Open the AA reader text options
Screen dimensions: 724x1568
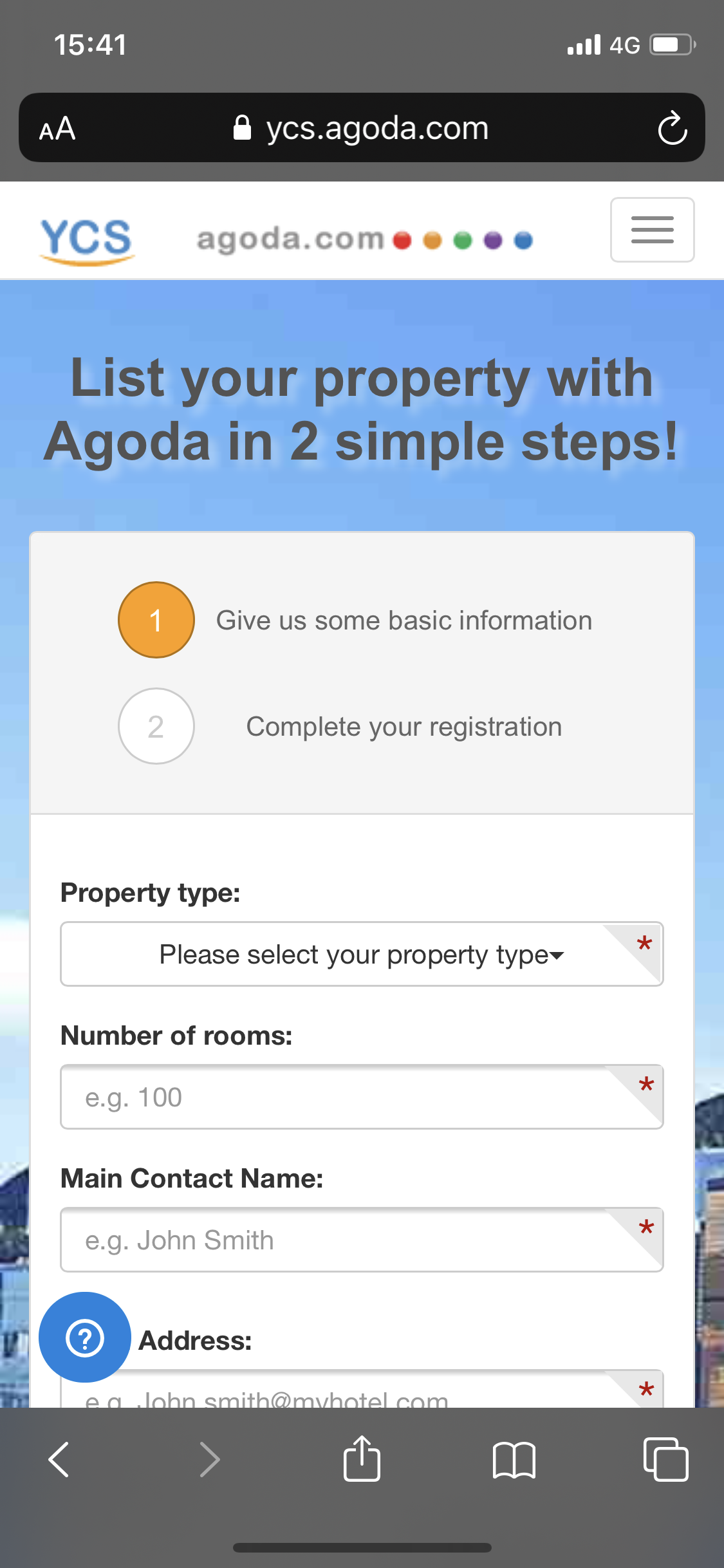pos(57,129)
